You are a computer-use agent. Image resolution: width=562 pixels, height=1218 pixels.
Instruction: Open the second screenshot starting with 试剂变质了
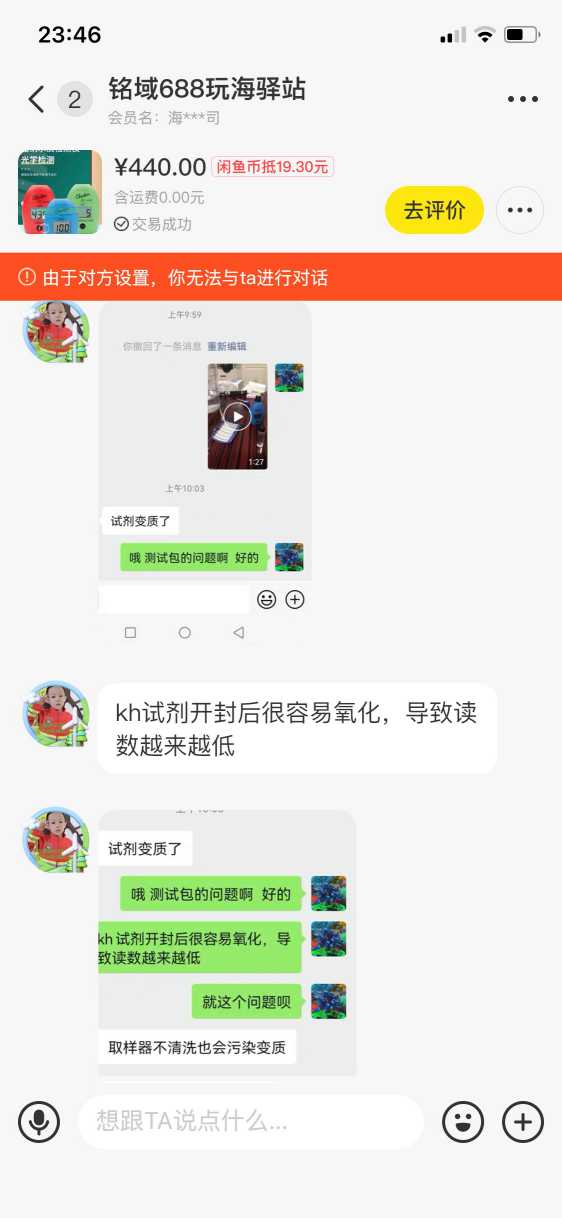227,943
